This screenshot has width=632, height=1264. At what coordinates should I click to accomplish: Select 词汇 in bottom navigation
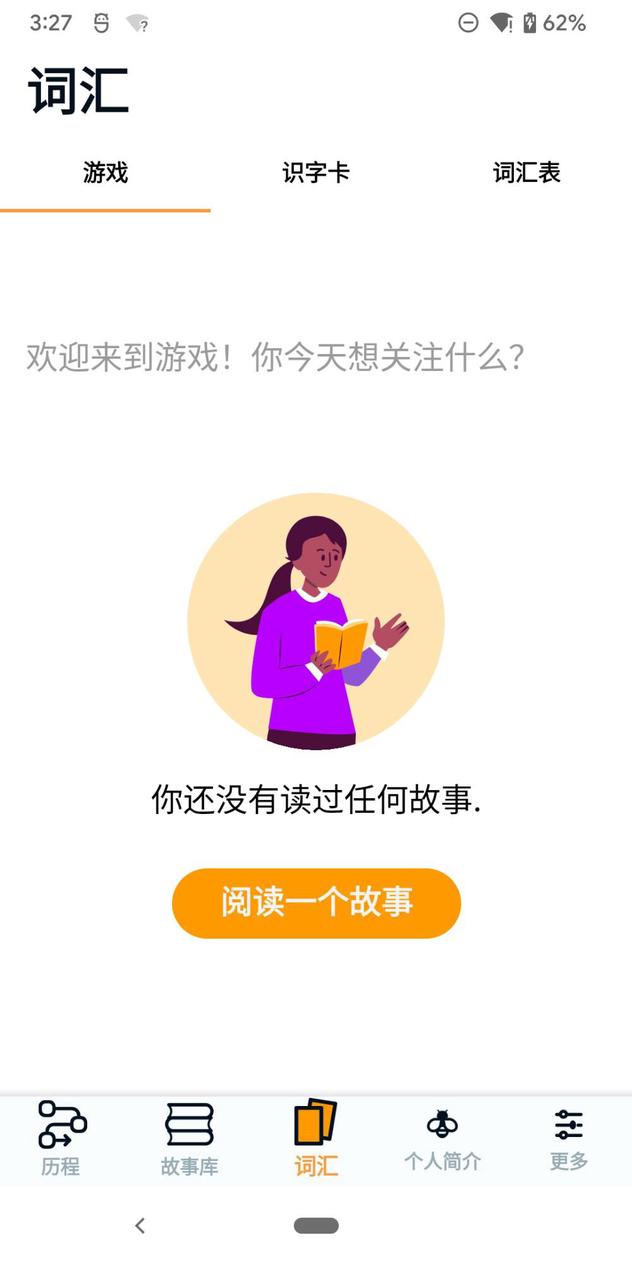point(316,1138)
